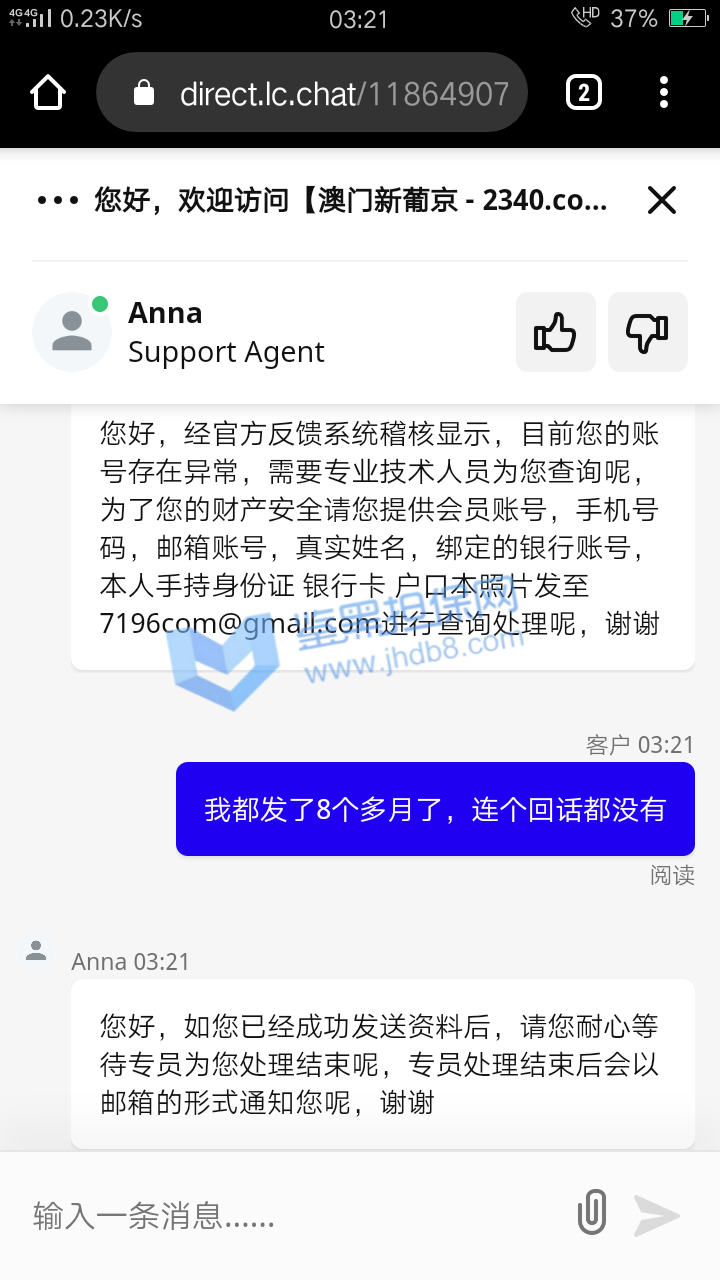Rate agent Anna with thumbs up
Viewport: 720px width, 1280px height.
(x=556, y=332)
